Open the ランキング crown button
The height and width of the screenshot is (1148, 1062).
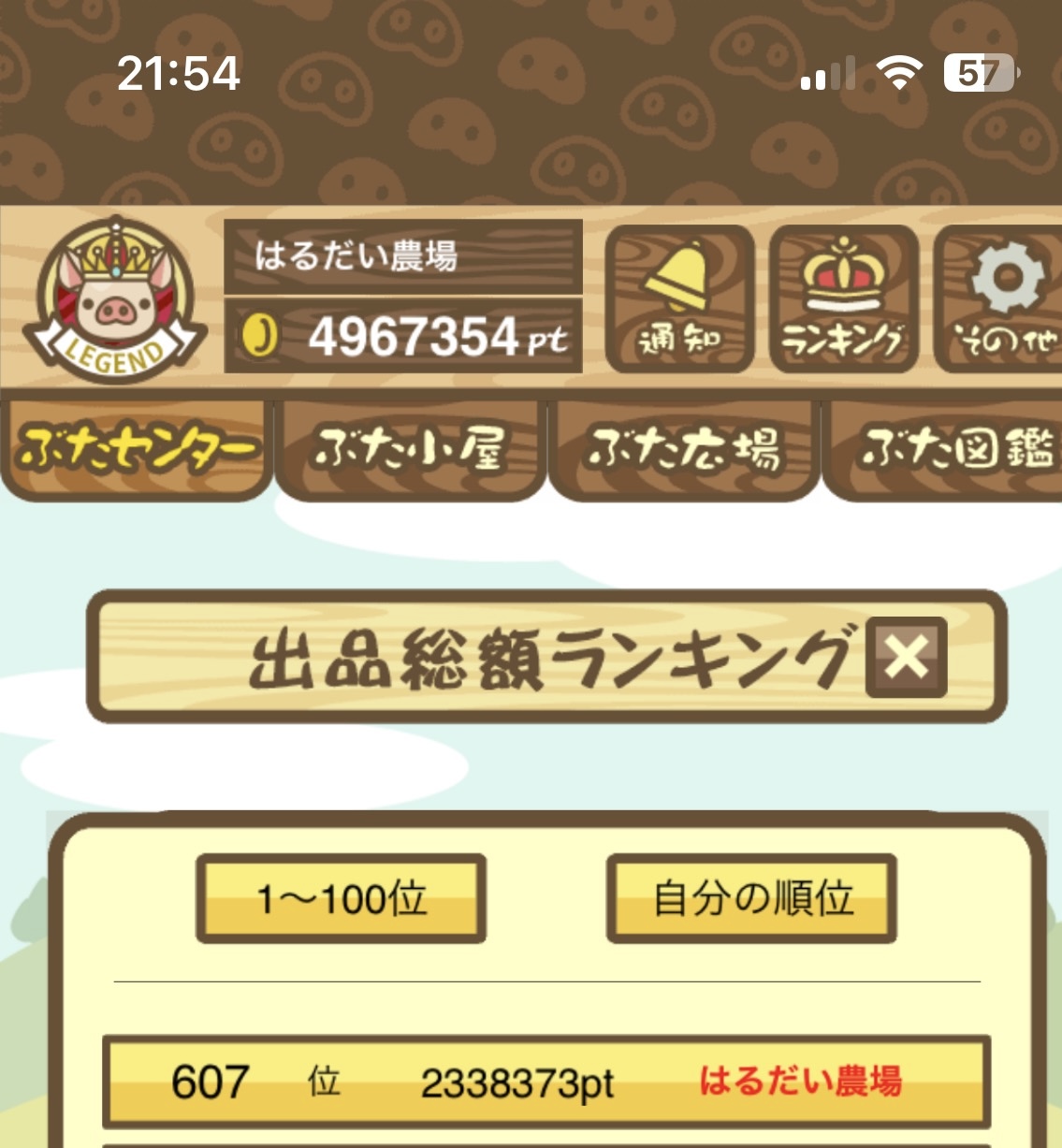pyautogui.click(x=843, y=298)
